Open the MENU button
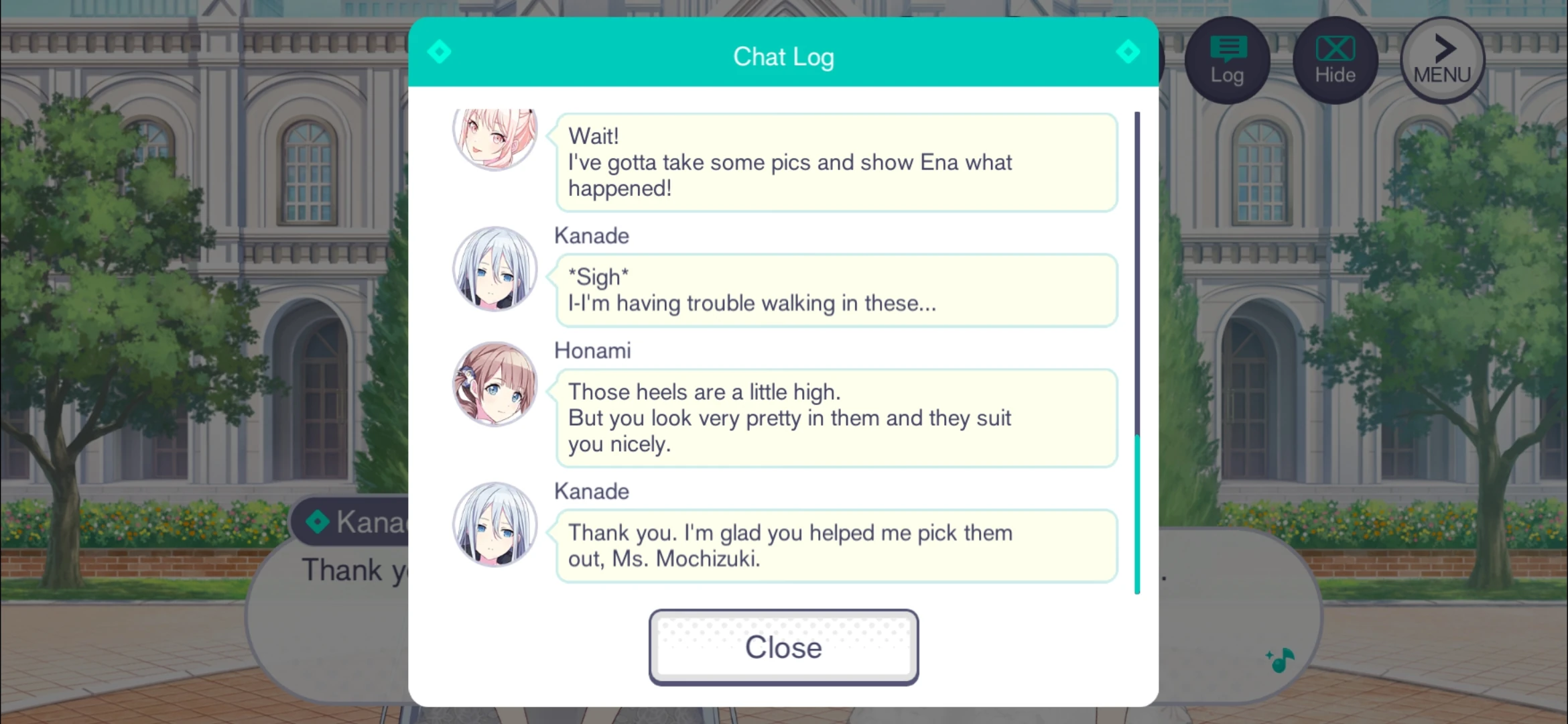Viewport: 1568px width, 724px height. (1442, 60)
